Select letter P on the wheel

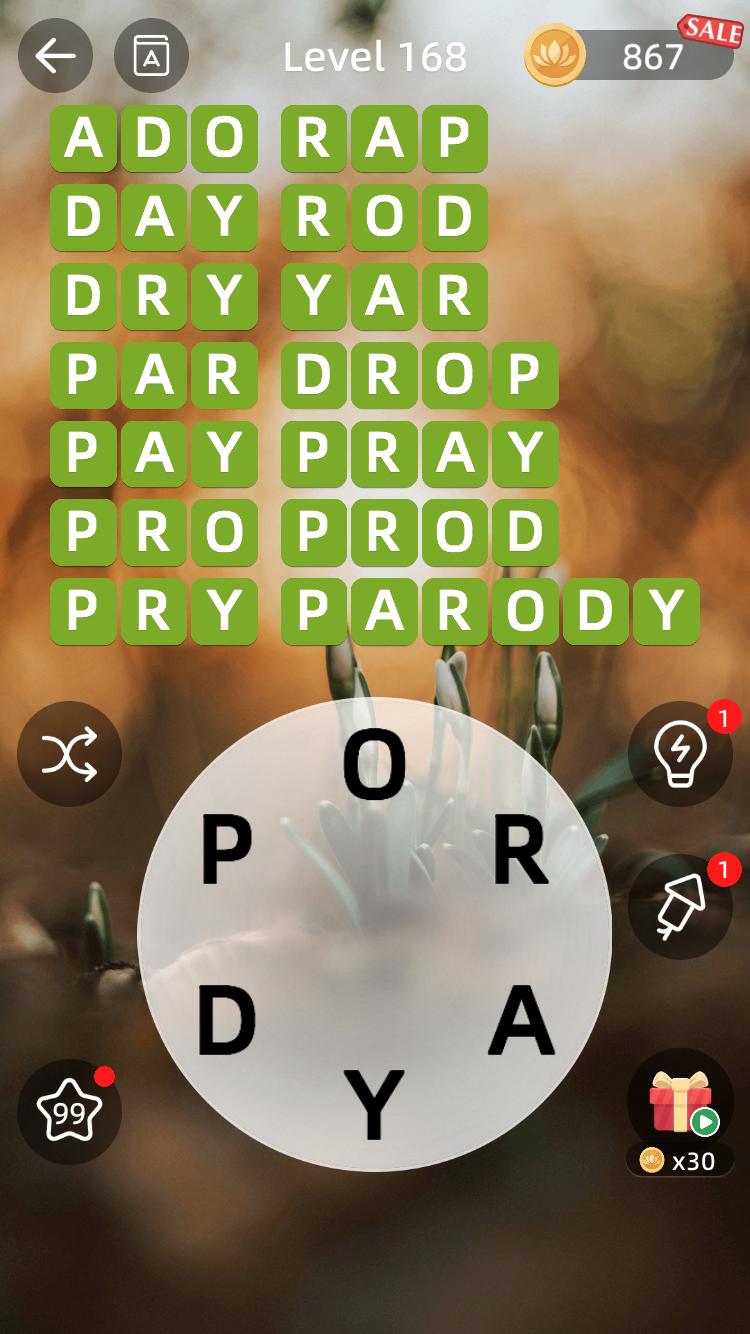click(x=227, y=851)
